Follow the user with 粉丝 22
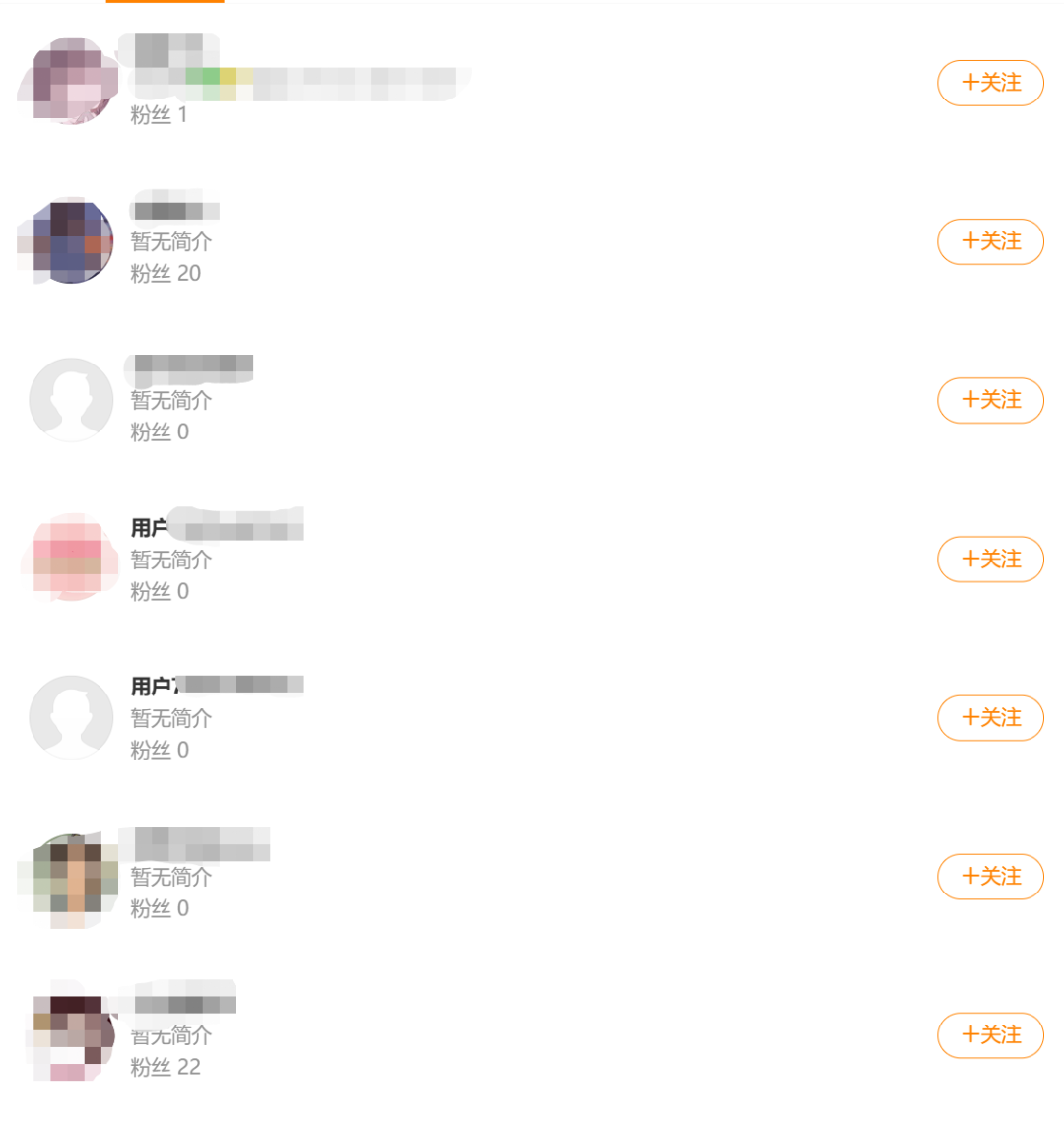The height and width of the screenshot is (1124, 1064). [990, 1035]
